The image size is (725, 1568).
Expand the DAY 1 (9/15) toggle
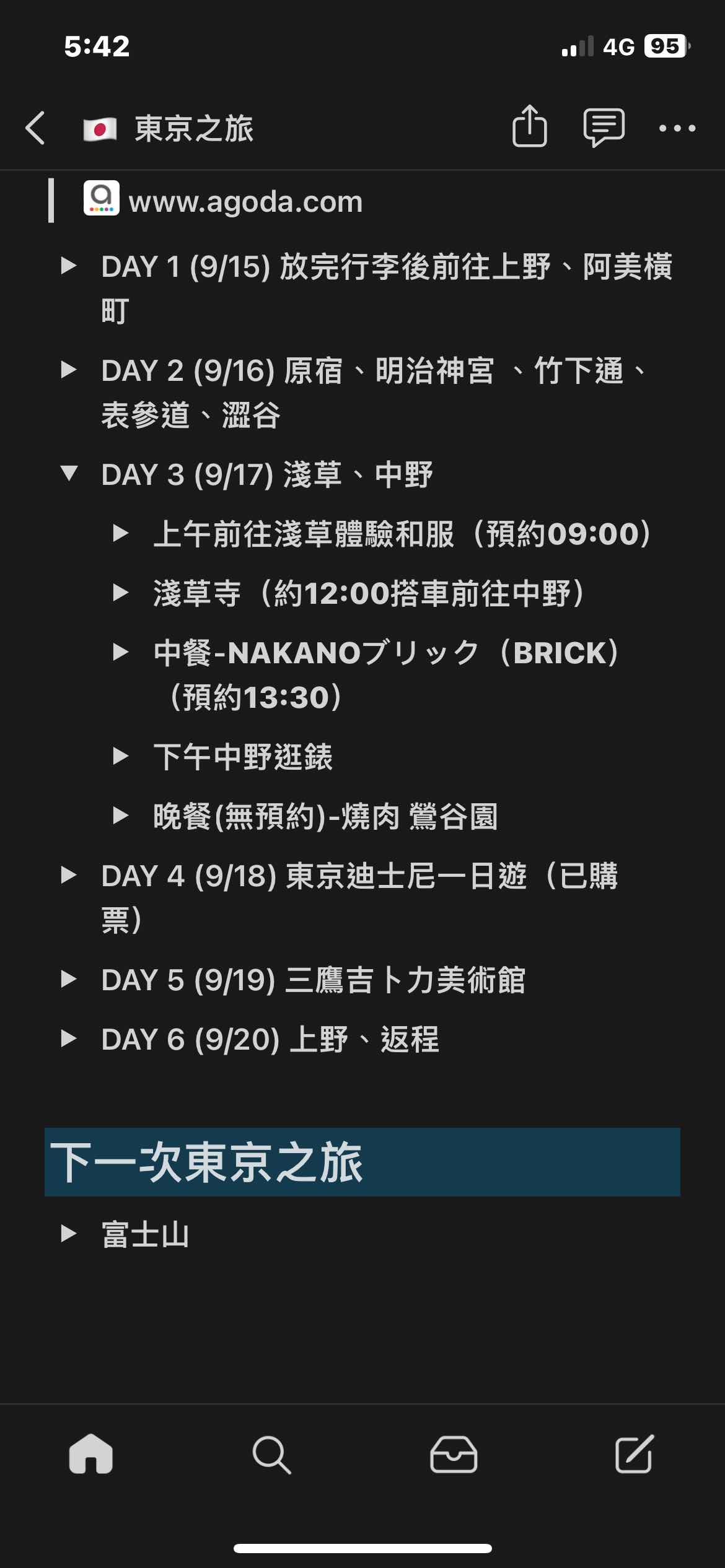tap(69, 266)
